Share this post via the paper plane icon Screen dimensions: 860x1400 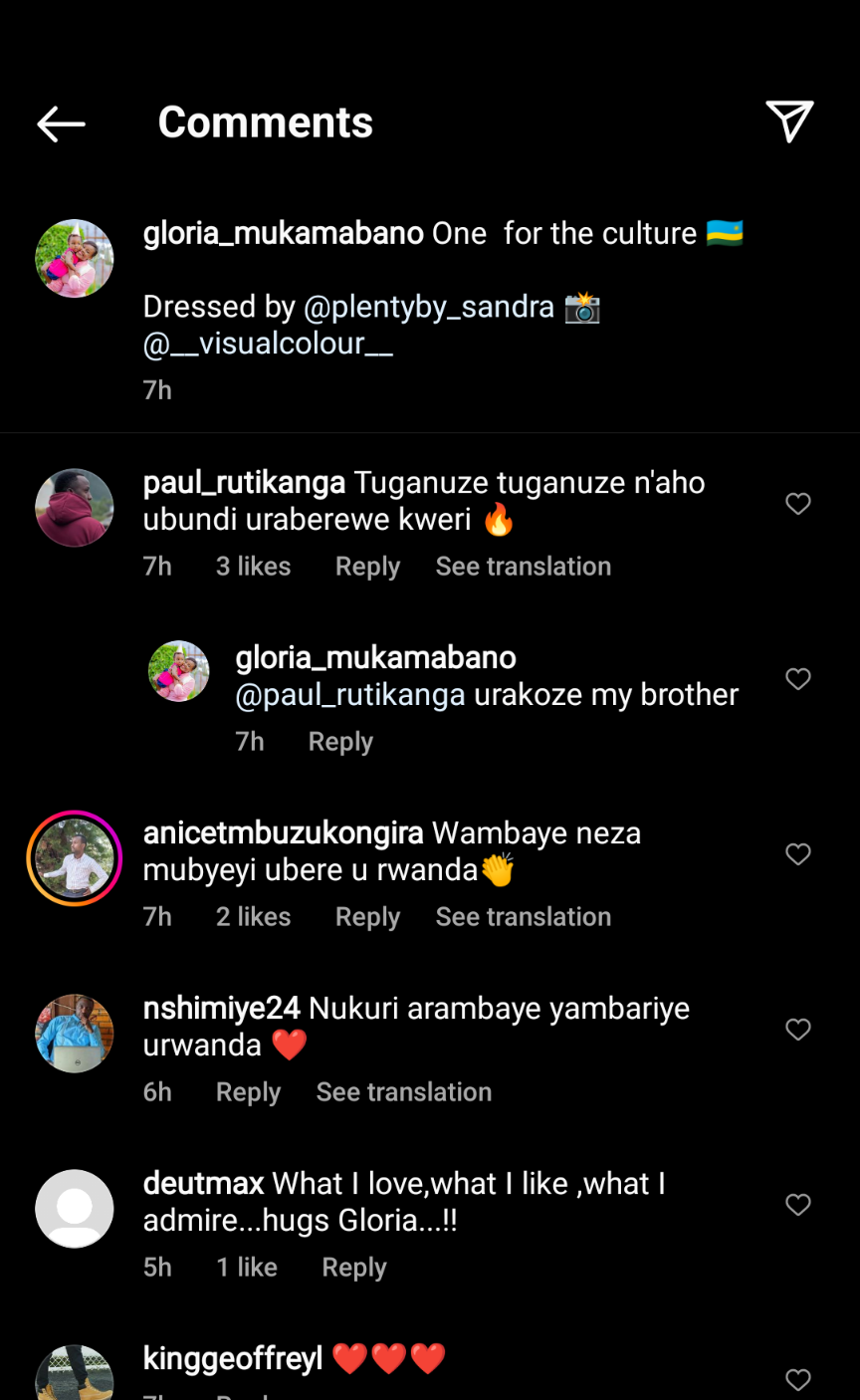[x=790, y=121]
